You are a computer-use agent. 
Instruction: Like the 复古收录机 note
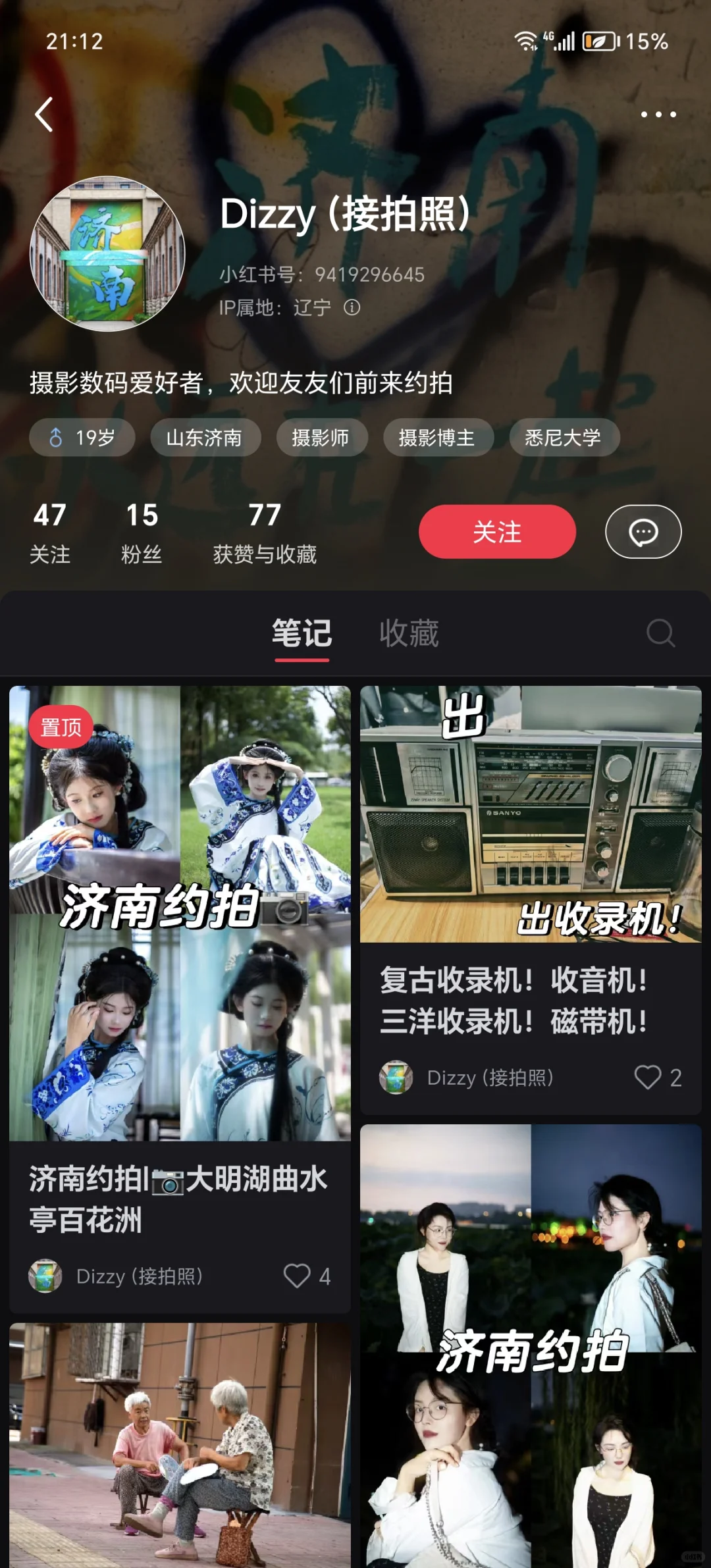648,1078
